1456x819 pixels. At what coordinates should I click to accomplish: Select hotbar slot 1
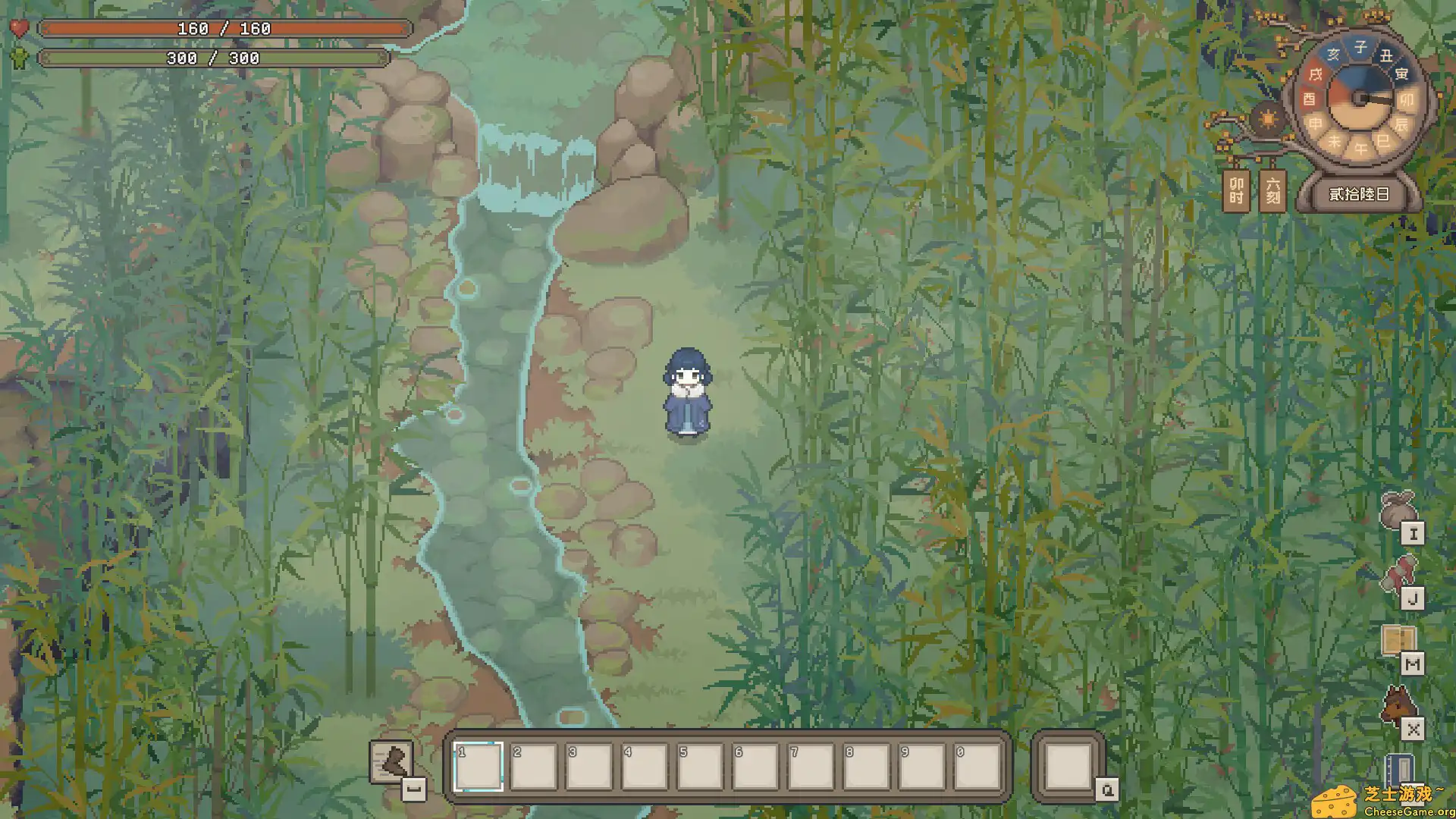[479, 766]
